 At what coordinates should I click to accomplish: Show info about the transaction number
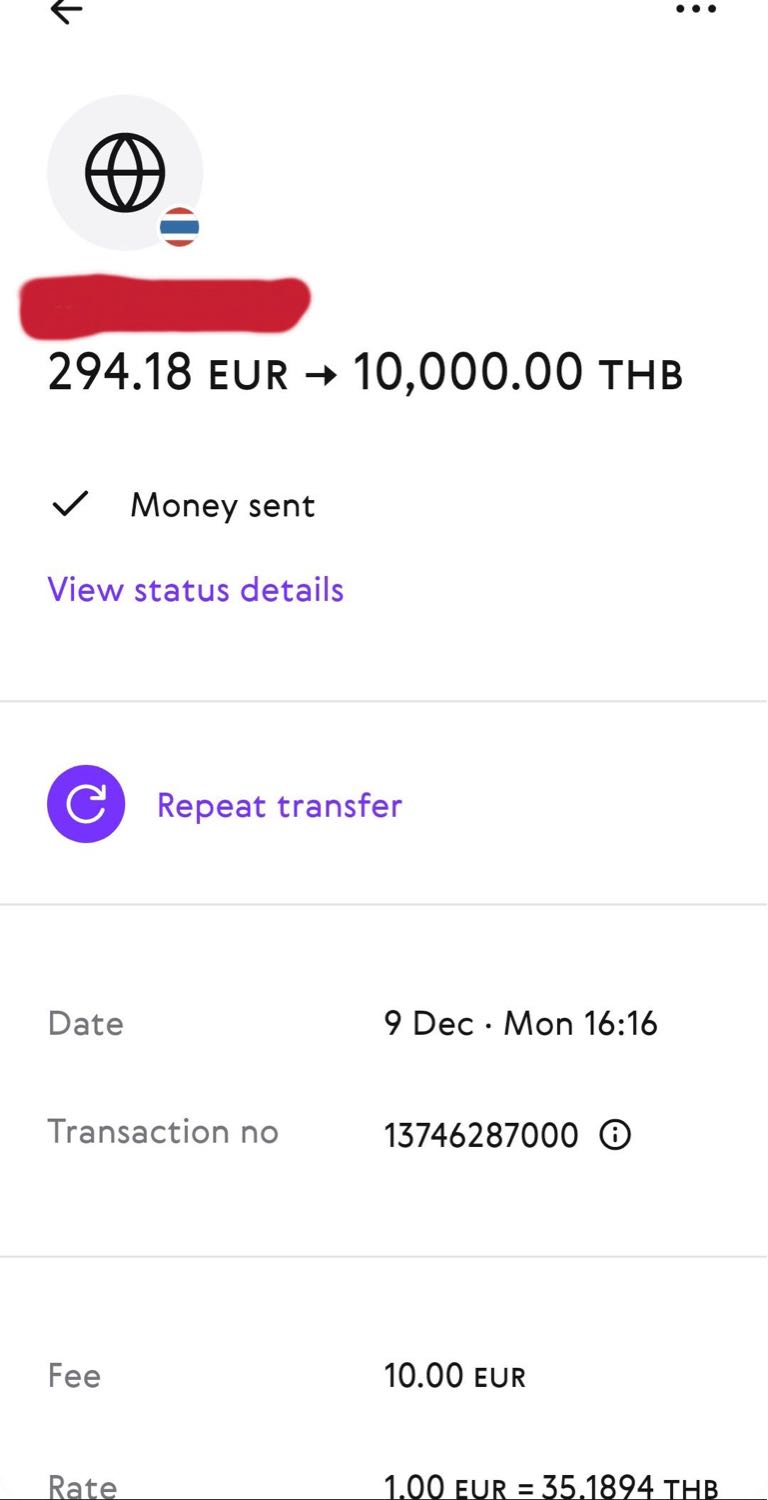(x=615, y=1135)
